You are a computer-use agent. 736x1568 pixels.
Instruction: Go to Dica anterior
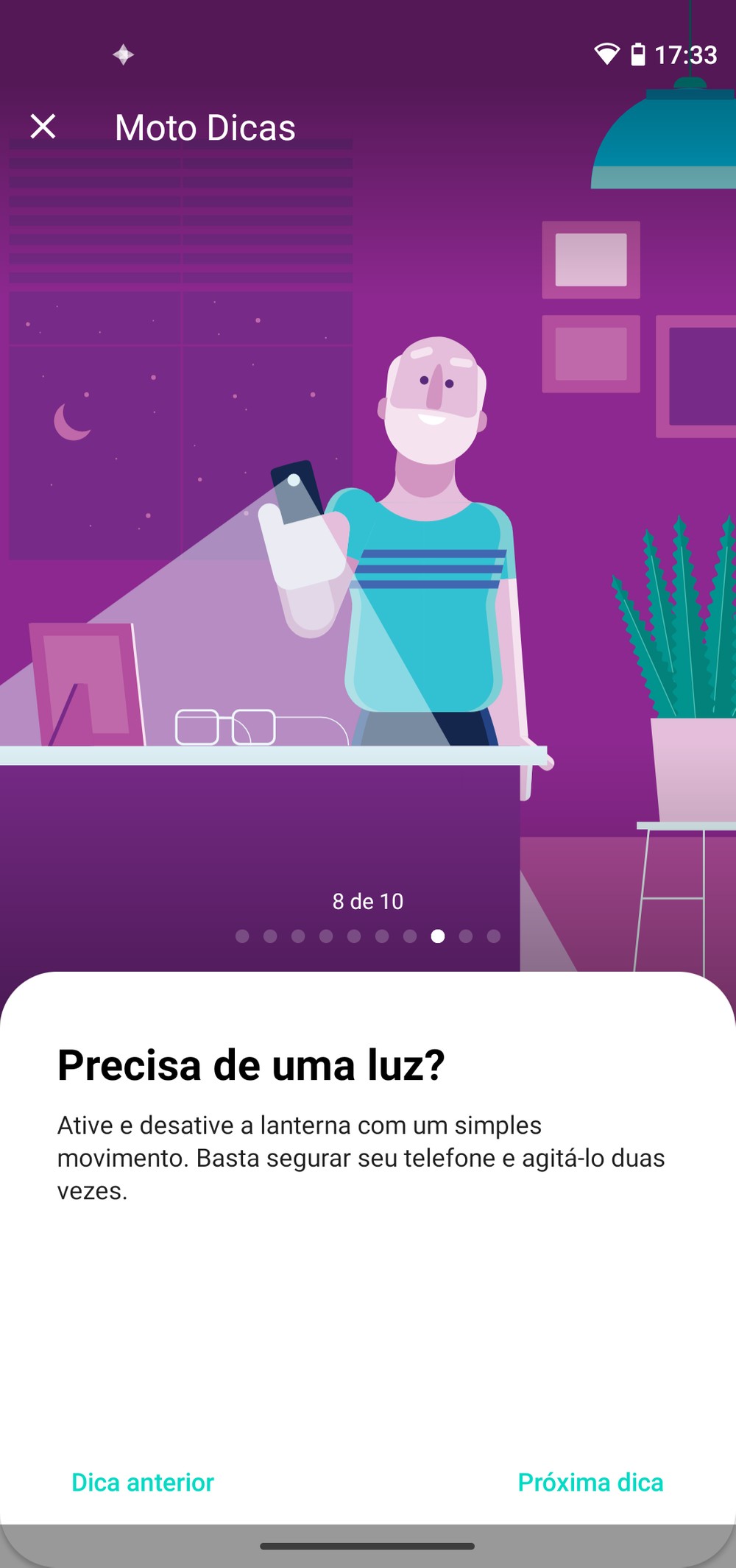(x=143, y=1482)
